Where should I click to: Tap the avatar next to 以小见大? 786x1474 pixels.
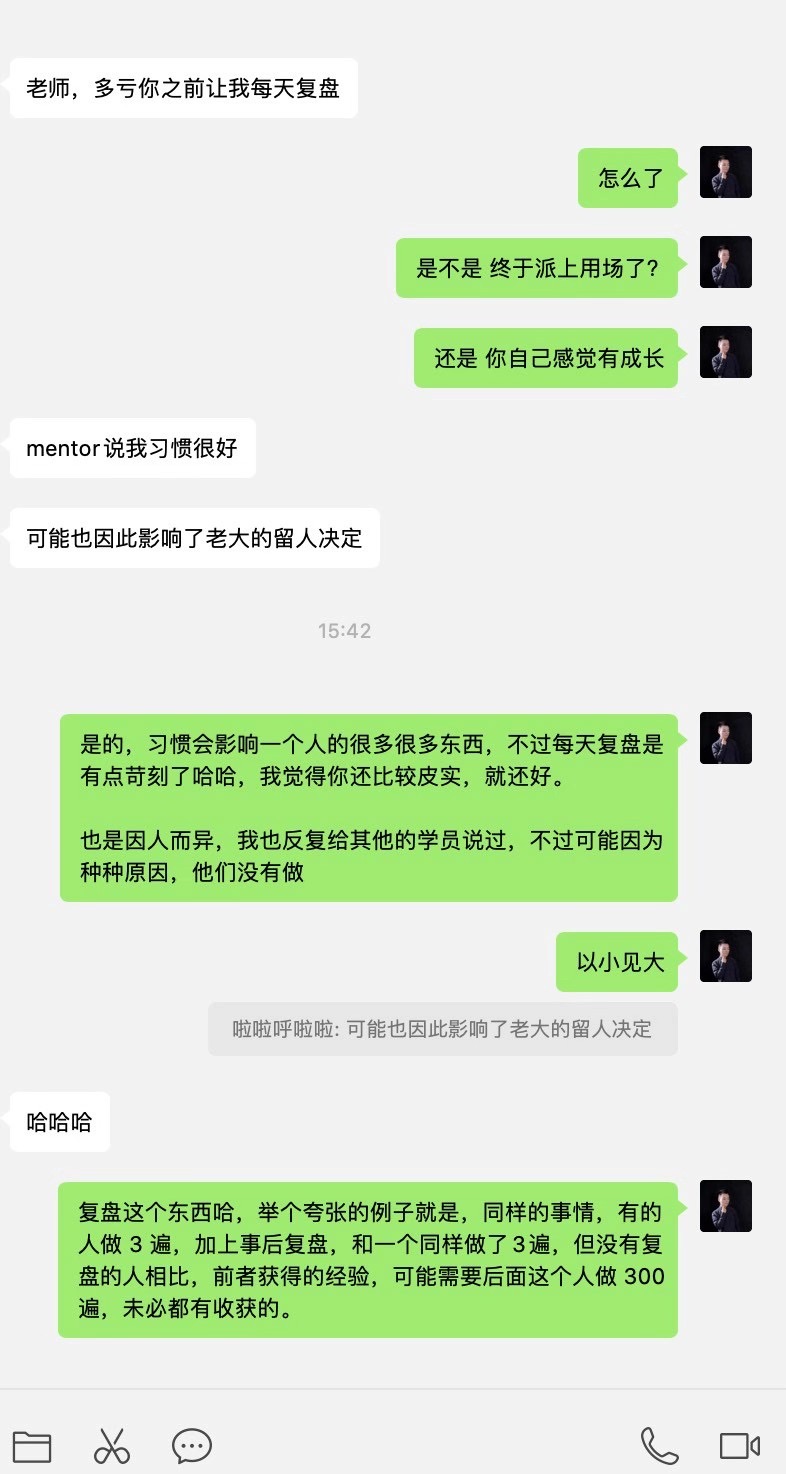click(x=725, y=956)
